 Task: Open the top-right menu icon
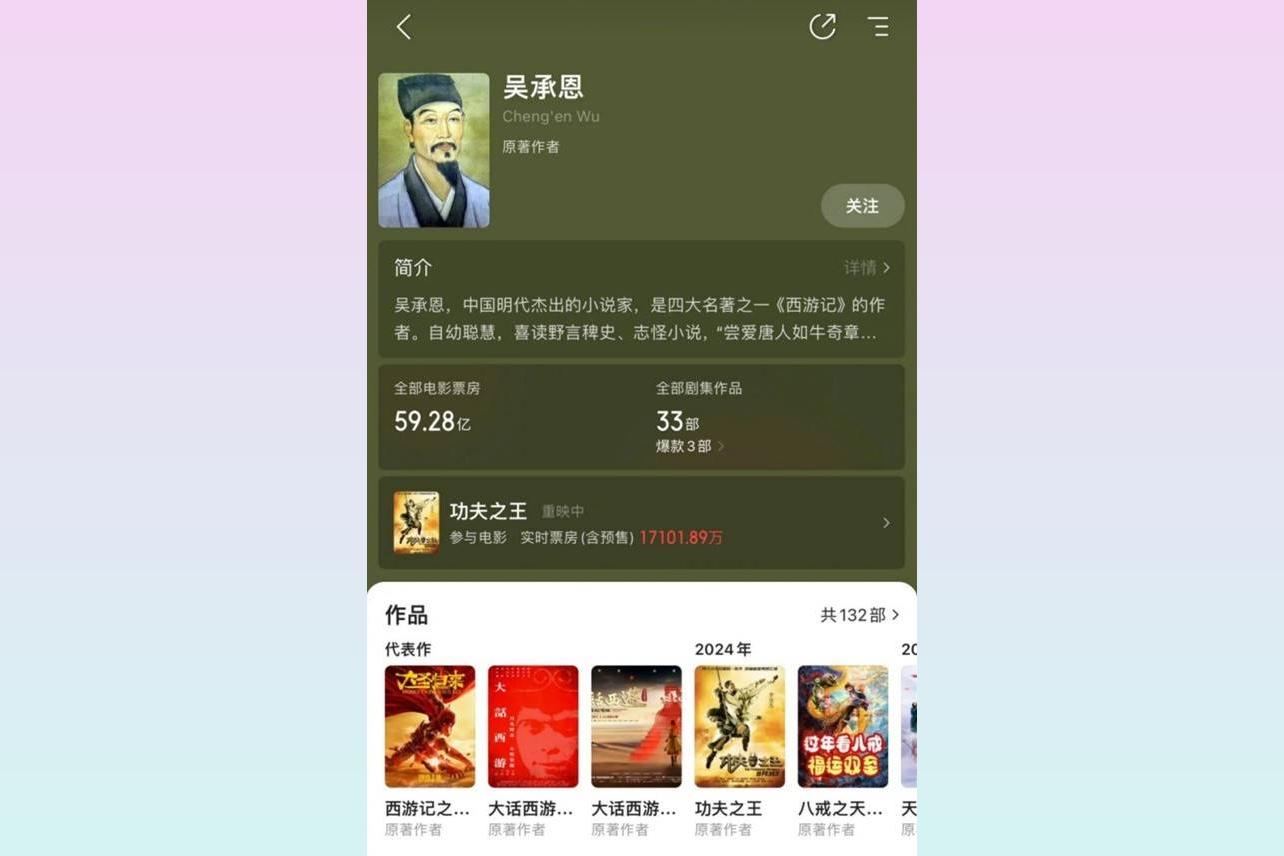[x=878, y=27]
